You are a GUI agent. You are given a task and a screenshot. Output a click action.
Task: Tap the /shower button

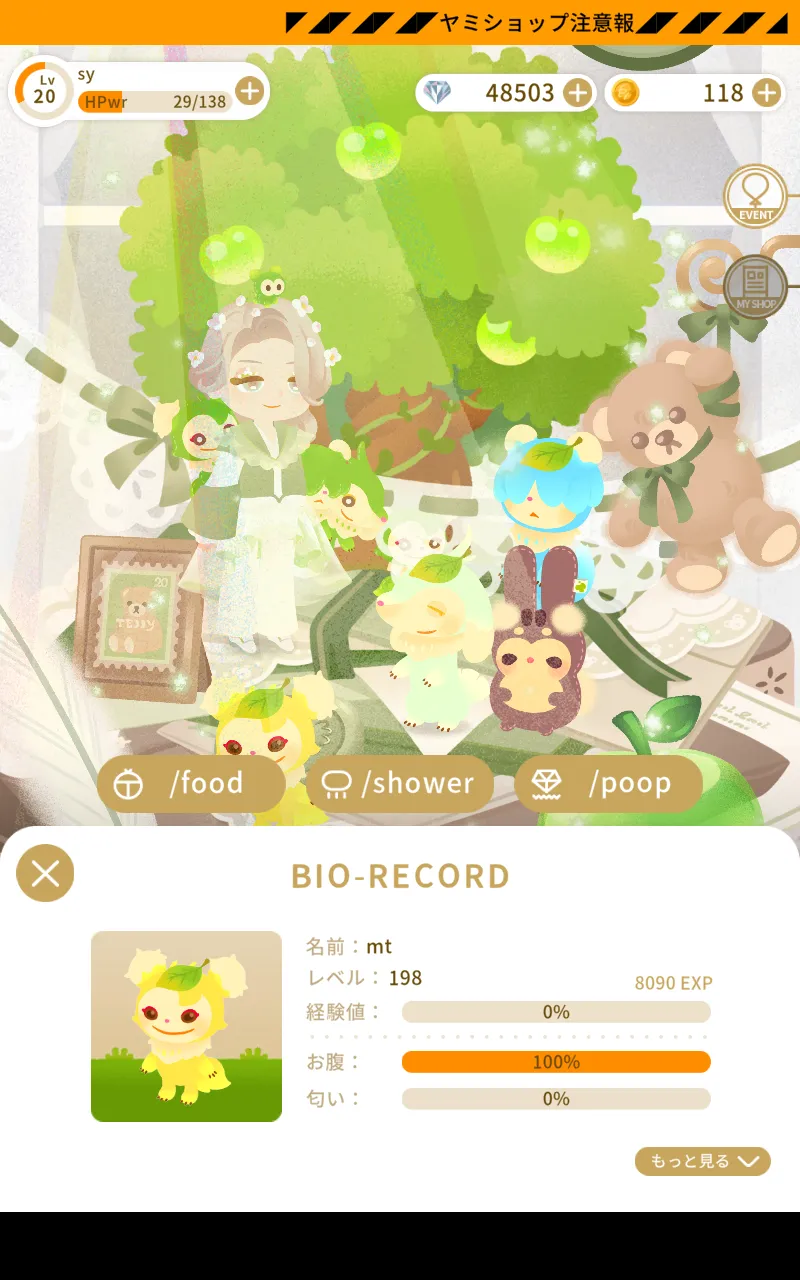click(x=400, y=784)
